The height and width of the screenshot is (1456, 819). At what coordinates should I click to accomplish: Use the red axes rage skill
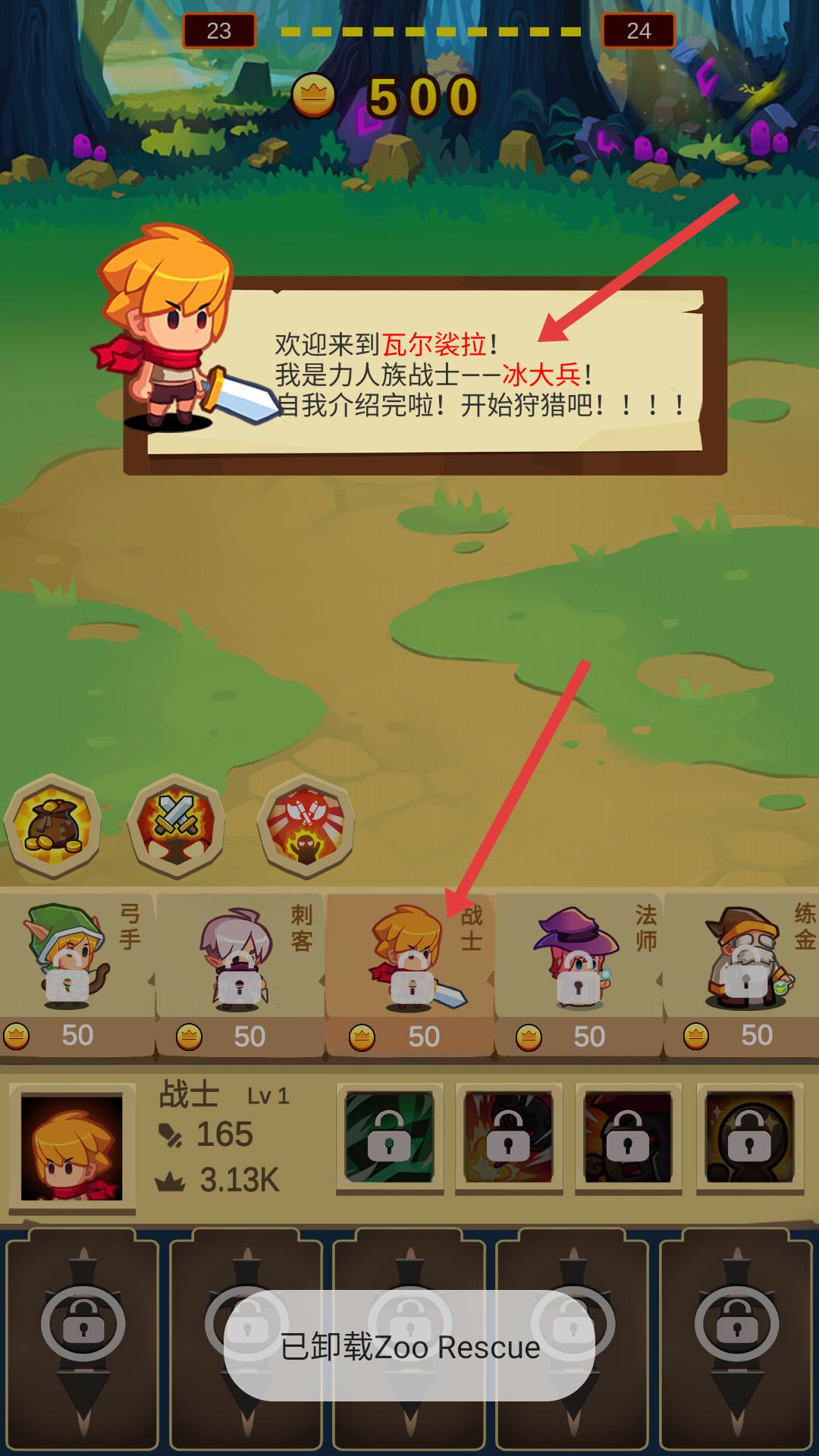tap(306, 826)
